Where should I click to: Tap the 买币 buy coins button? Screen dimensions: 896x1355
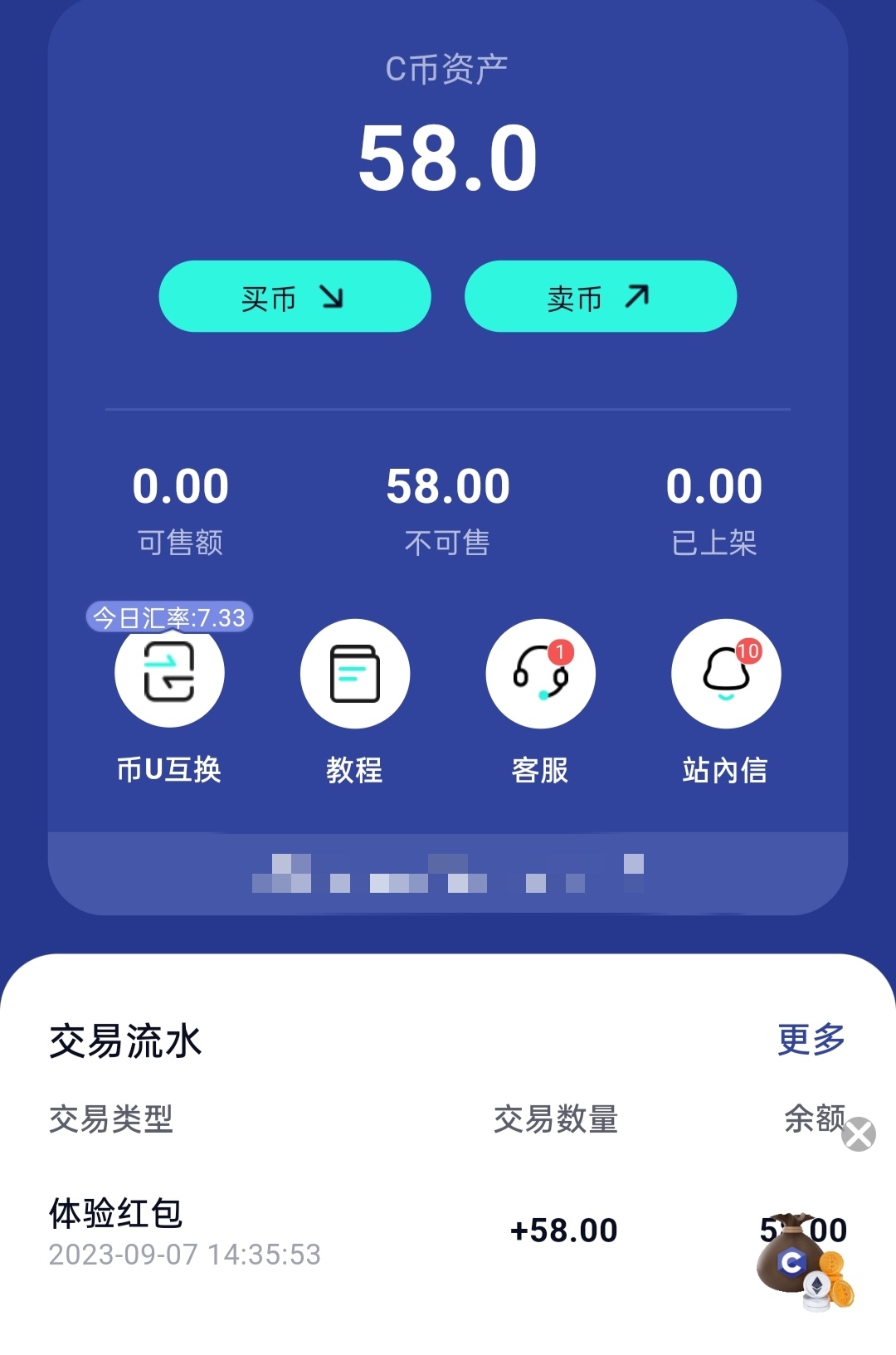[x=295, y=297]
